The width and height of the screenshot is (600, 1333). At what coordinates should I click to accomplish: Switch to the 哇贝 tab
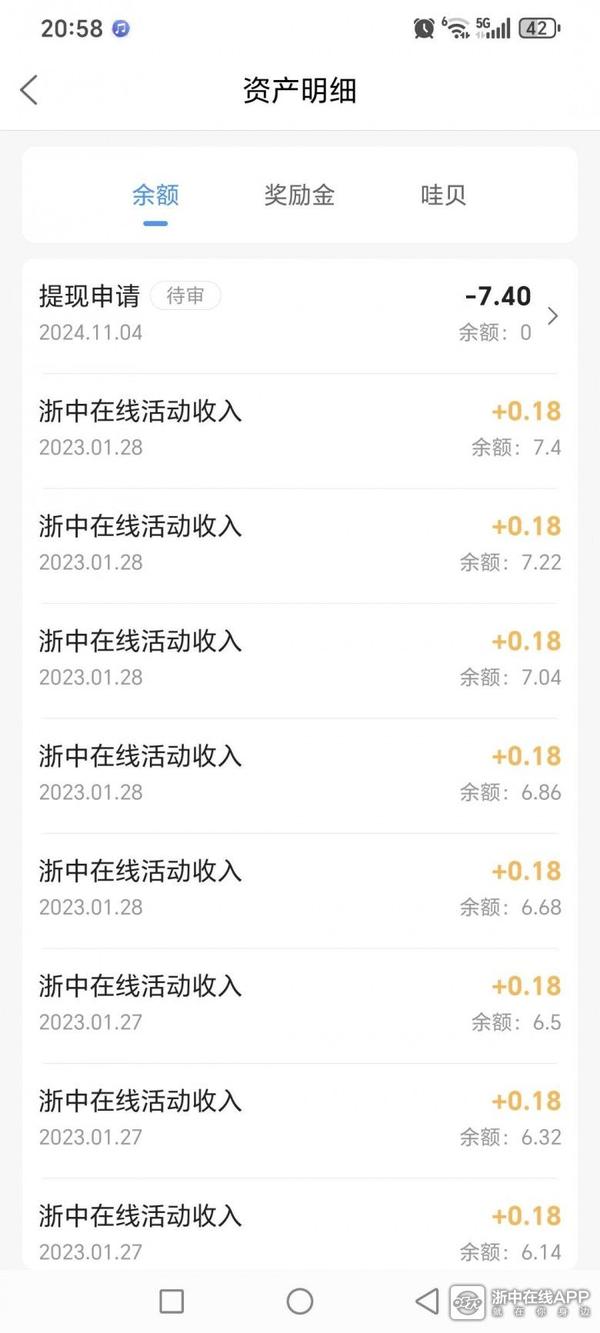pos(443,195)
